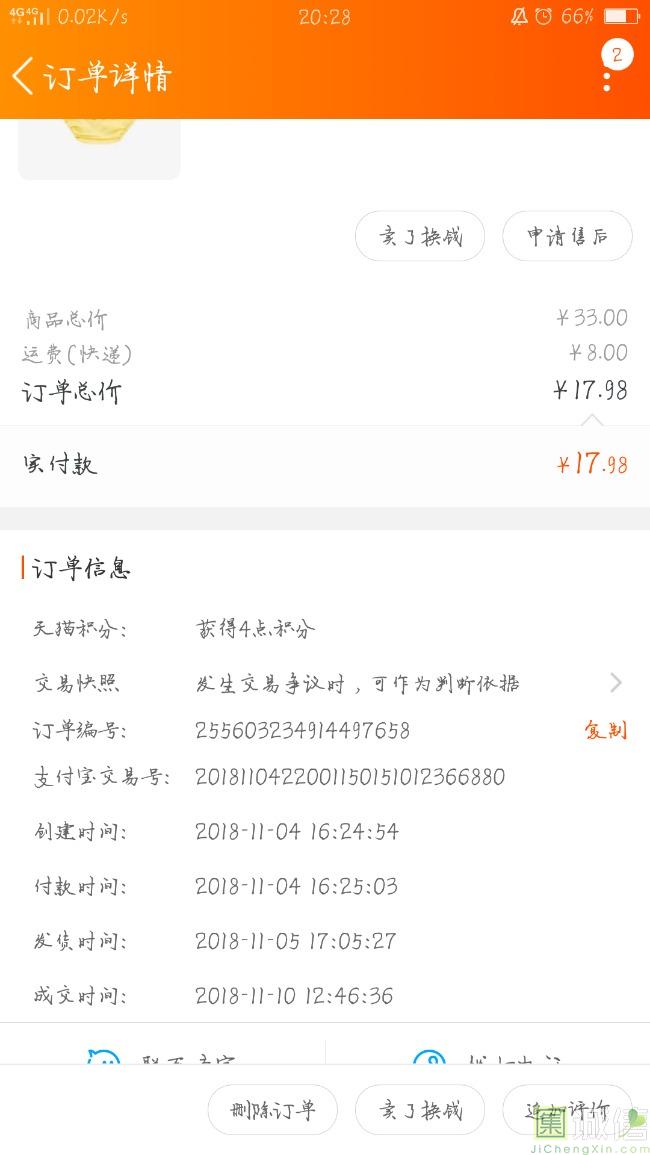650x1155 pixels.
Task: Open the product image thumbnail
Action: (99, 148)
